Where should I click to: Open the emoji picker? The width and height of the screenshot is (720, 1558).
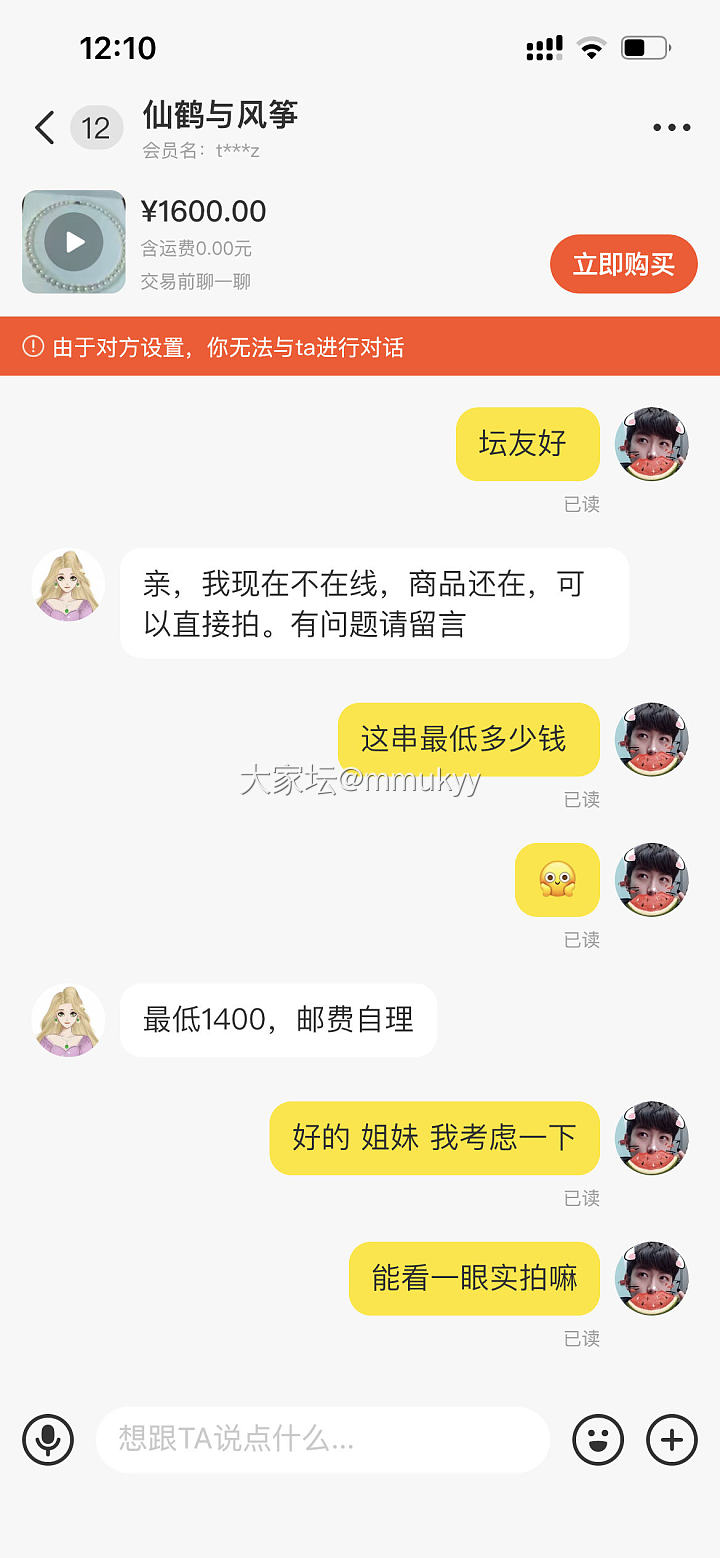pyautogui.click(x=598, y=1440)
